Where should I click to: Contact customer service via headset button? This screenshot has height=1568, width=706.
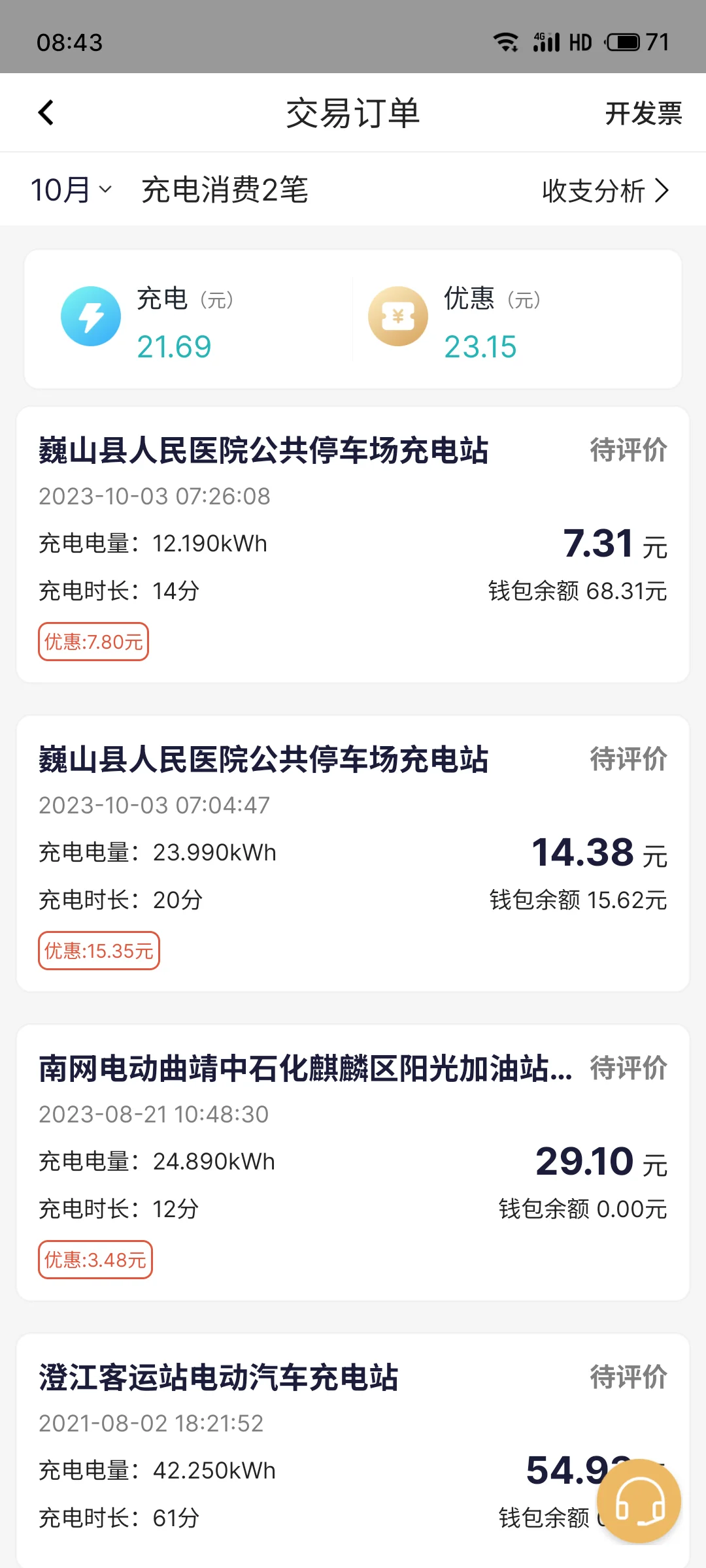pos(639,1501)
